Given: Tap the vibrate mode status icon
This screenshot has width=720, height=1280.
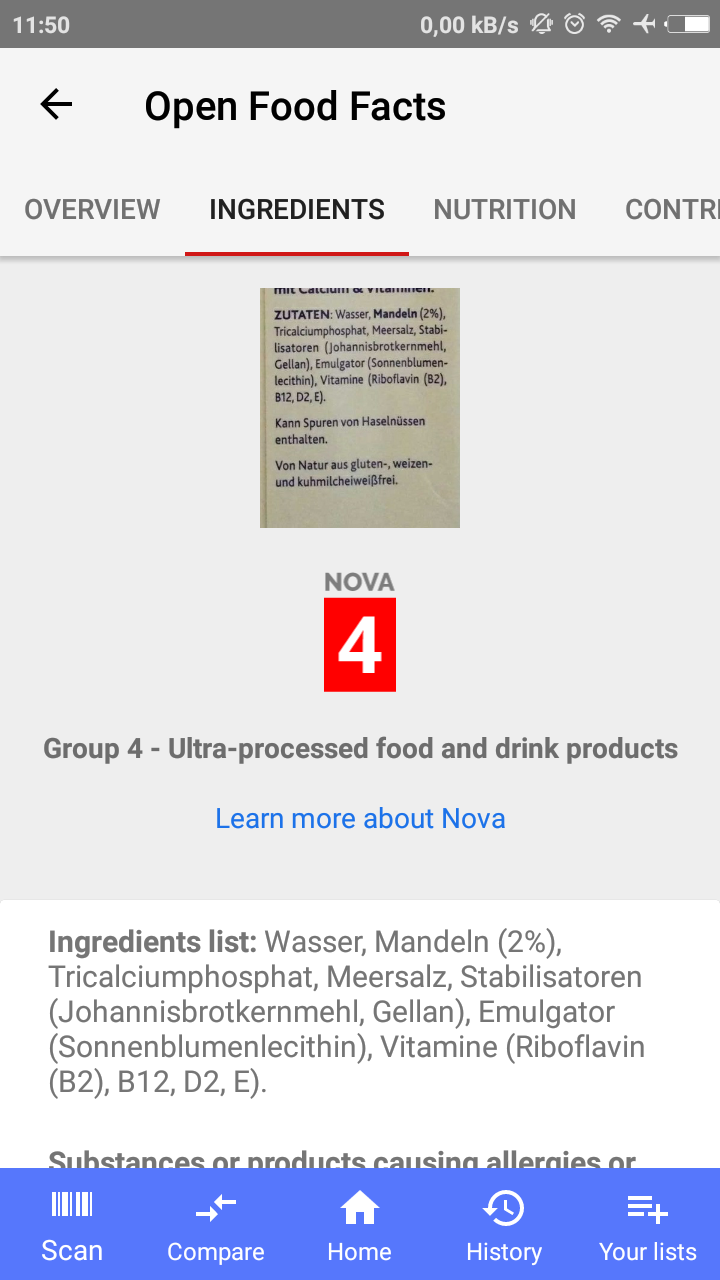Looking at the screenshot, I should [x=539, y=25].
